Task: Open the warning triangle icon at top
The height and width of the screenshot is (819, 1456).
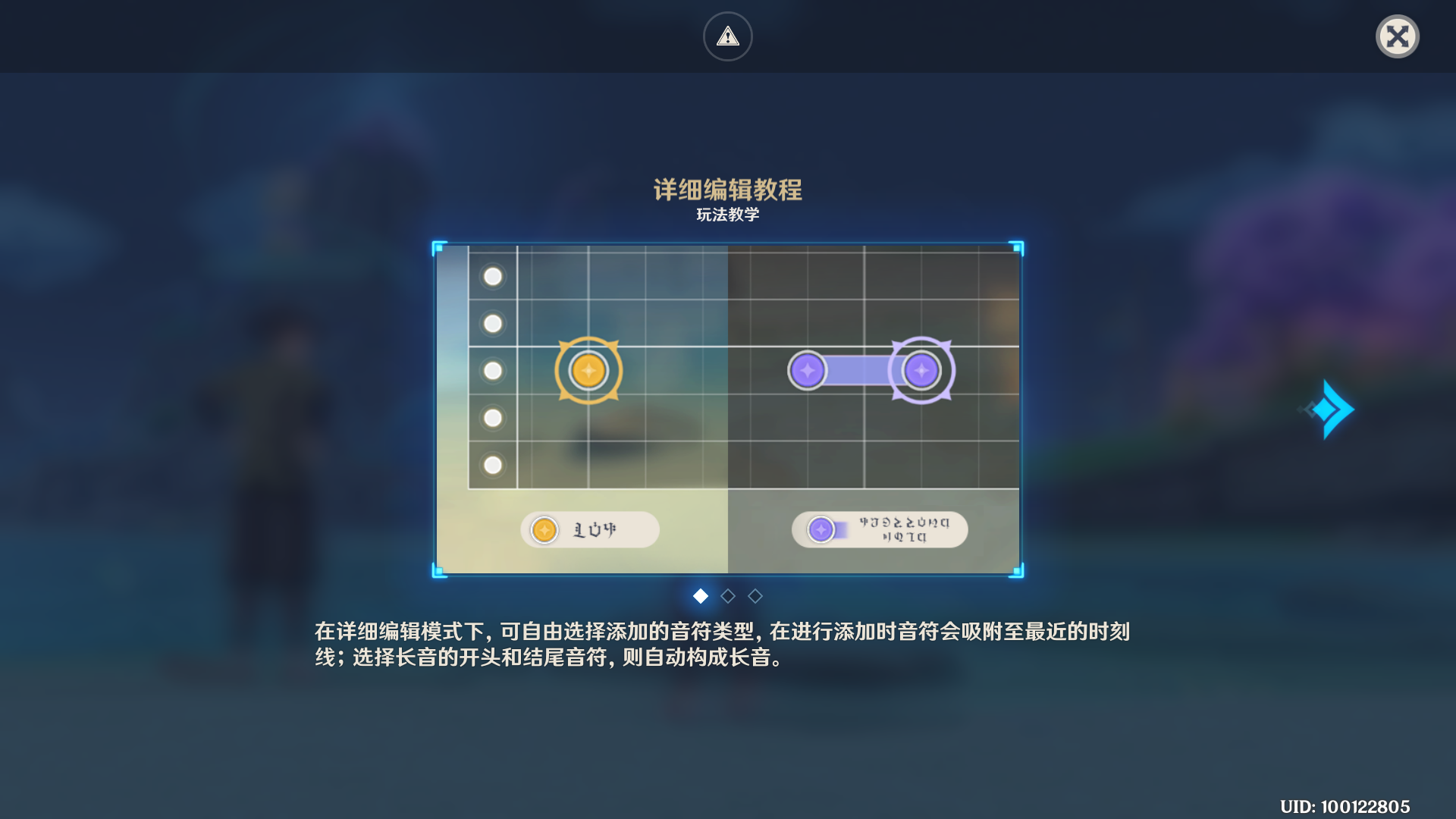Action: (728, 36)
